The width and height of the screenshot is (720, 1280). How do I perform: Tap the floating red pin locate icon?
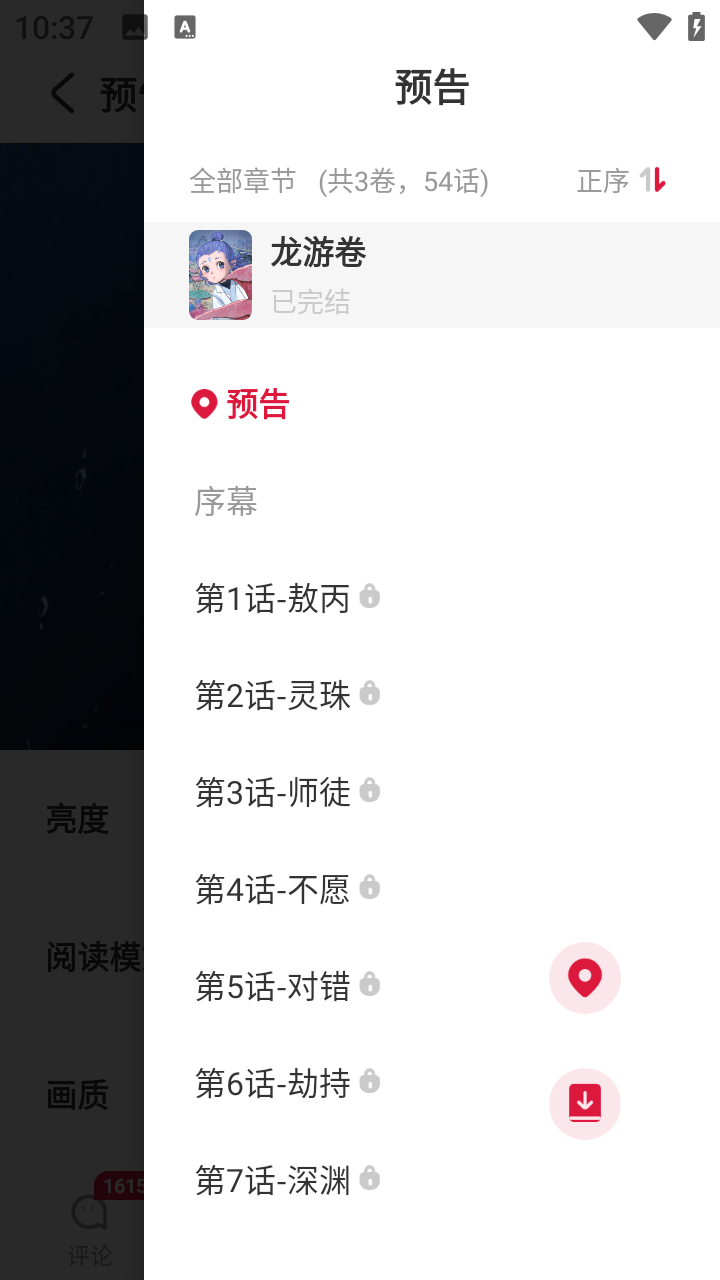584,977
